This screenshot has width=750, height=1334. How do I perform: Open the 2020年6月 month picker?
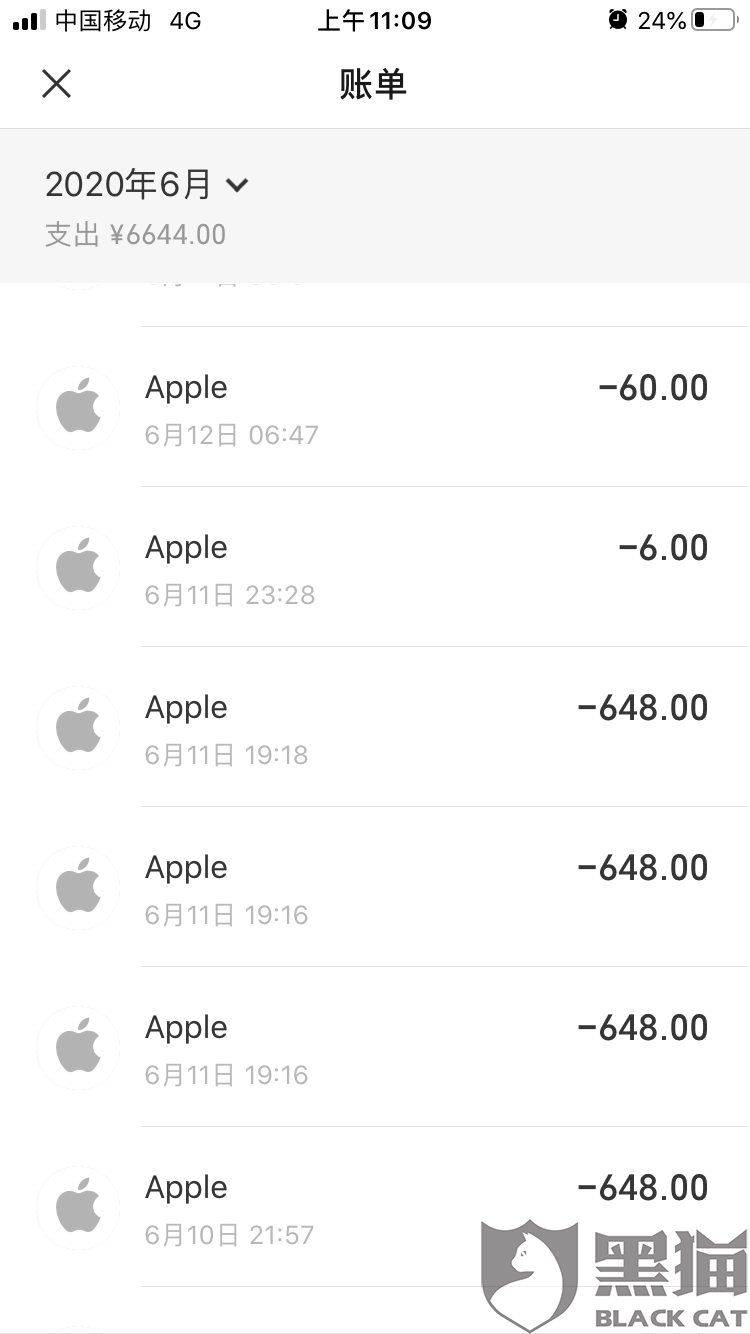point(147,184)
